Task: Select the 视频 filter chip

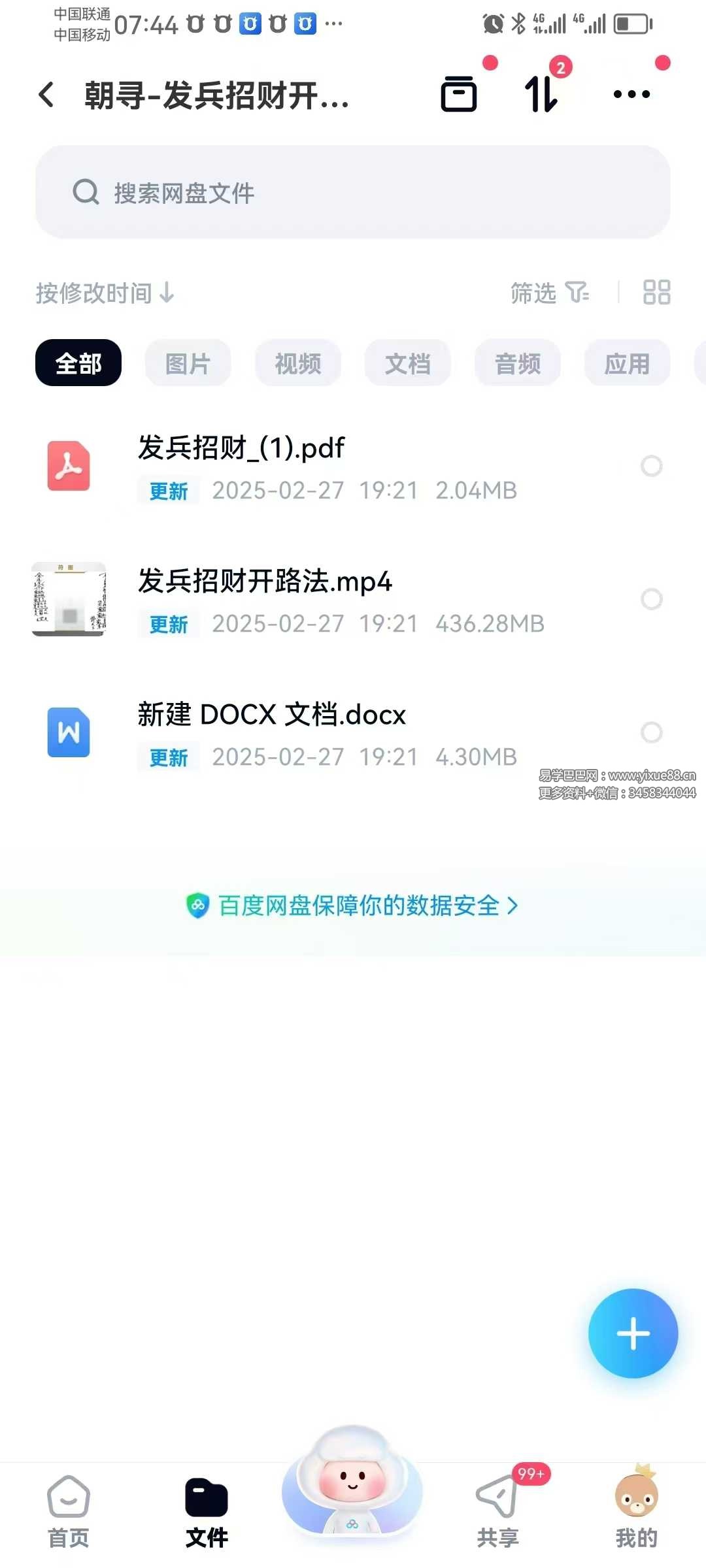Action: pyautogui.click(x=297, y=363)
